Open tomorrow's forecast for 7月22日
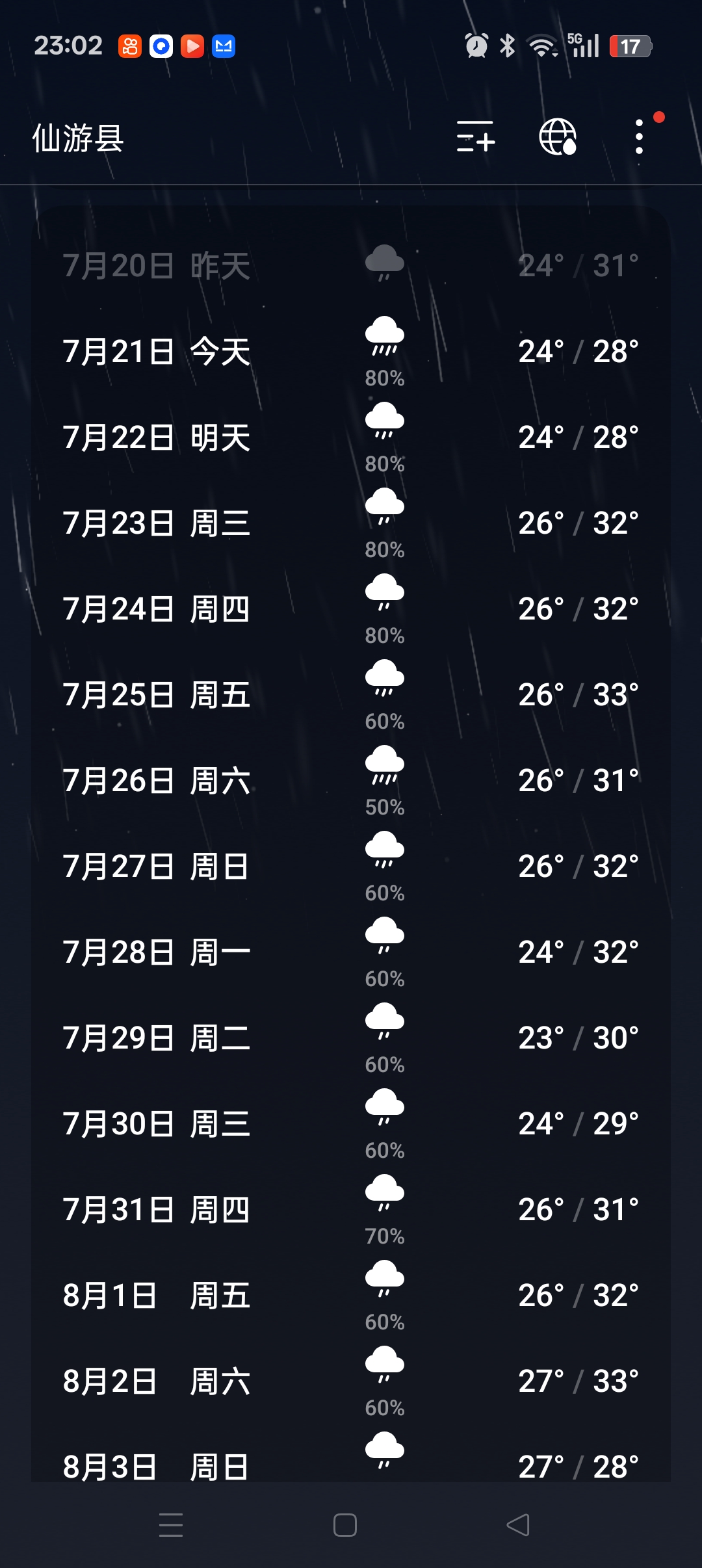The width and height of the screenshot is (702, 1568). (351, 438)
